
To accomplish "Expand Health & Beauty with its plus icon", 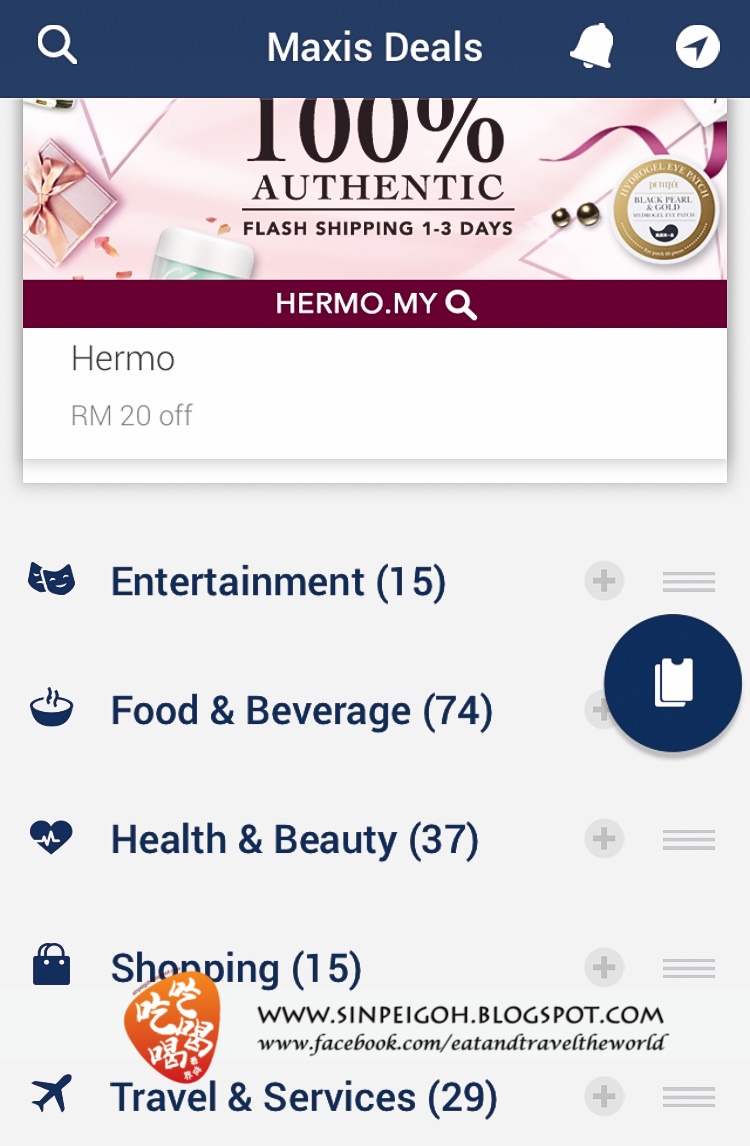I will (x=604, y=839).
